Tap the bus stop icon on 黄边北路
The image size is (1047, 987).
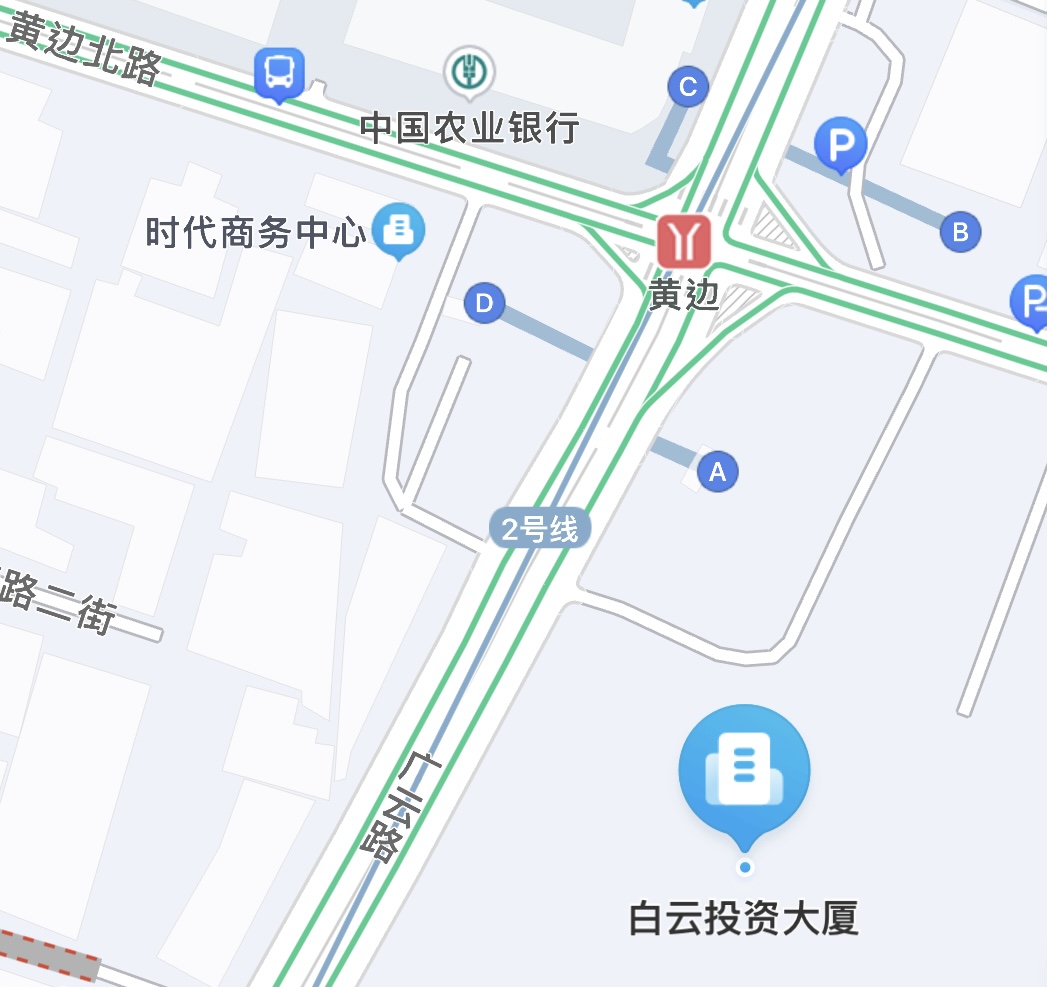click(x=279, y=73)
